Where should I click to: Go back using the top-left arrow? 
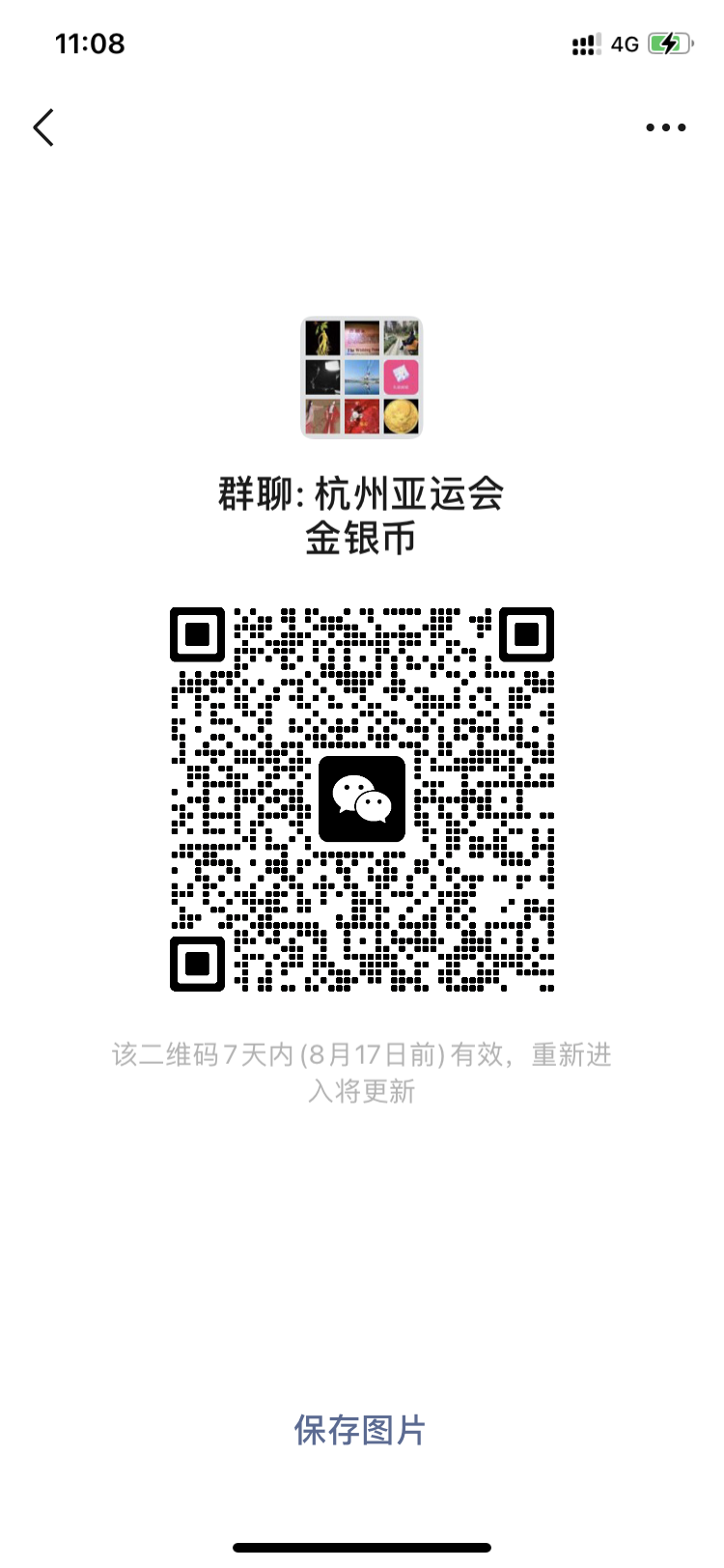click(x=43, y=127)
